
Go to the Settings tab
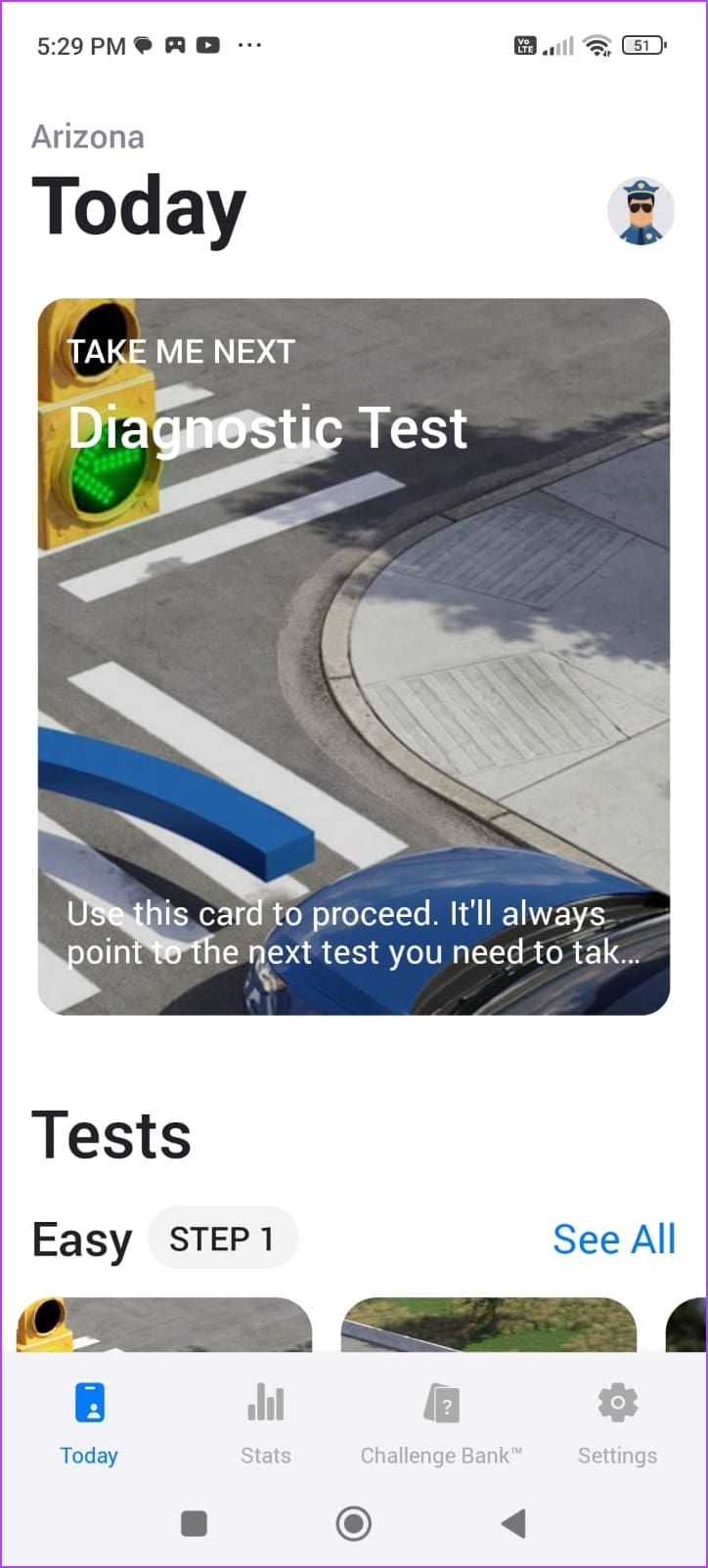click(x=617, y=1423)
